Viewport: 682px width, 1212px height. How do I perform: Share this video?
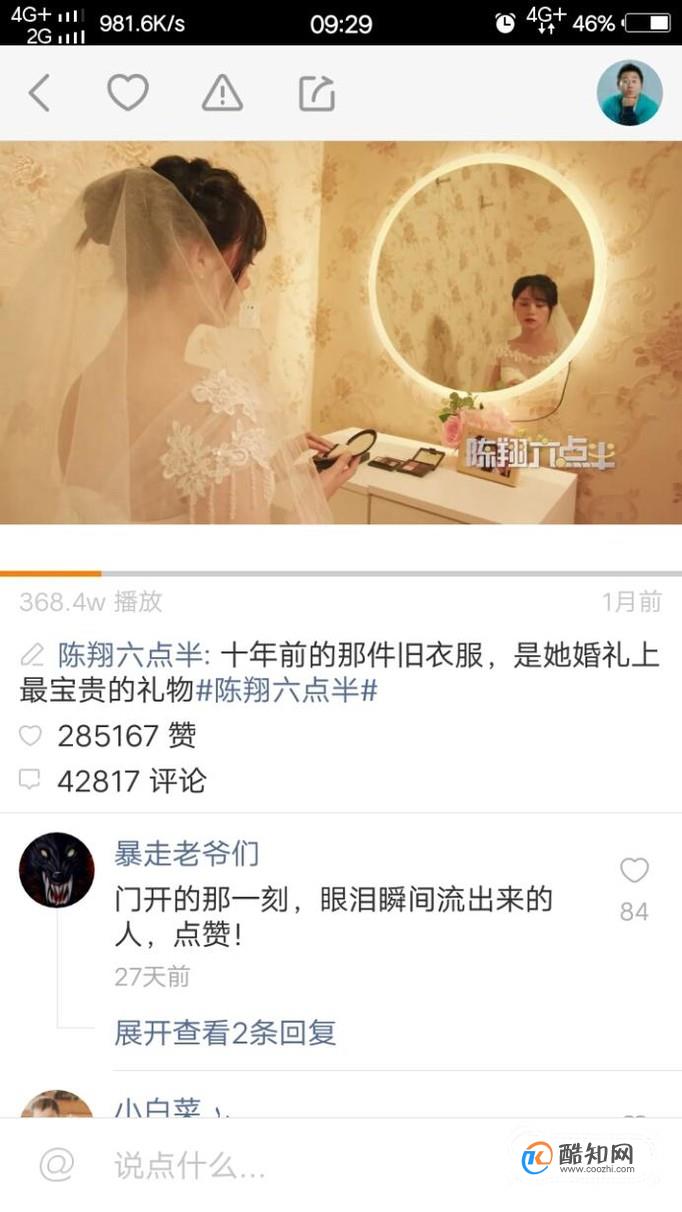(x=317, y=94)
